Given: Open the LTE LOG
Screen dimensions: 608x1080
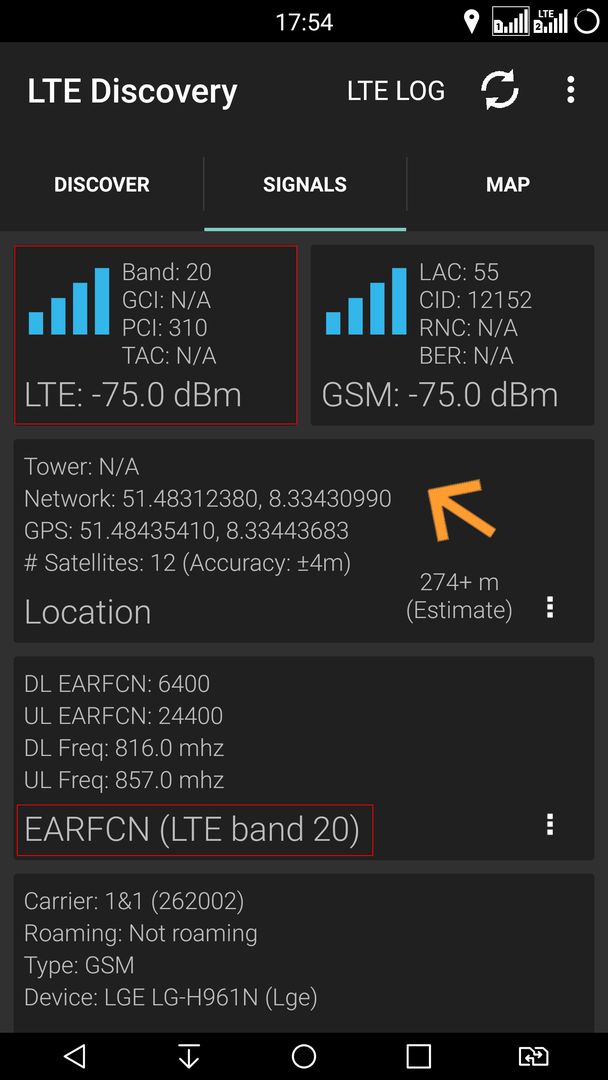Looking at the screenshot, I should (x=396, y=91).
